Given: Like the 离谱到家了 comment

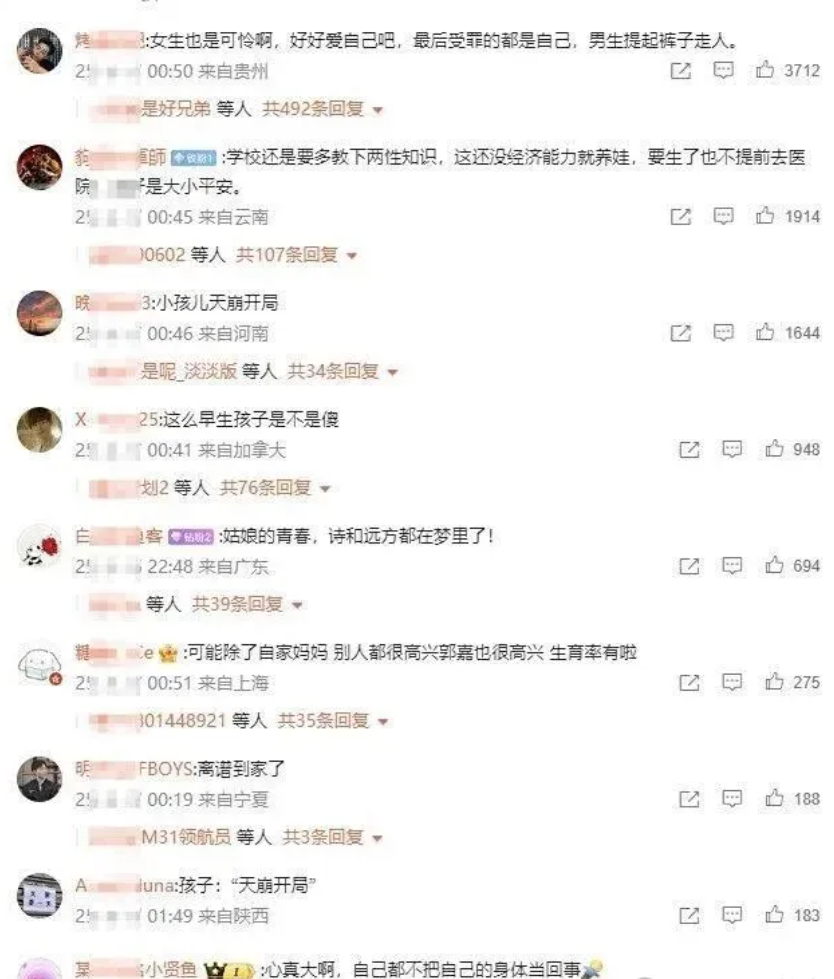Looking at the screenshot, I should [x=774, y=800].
